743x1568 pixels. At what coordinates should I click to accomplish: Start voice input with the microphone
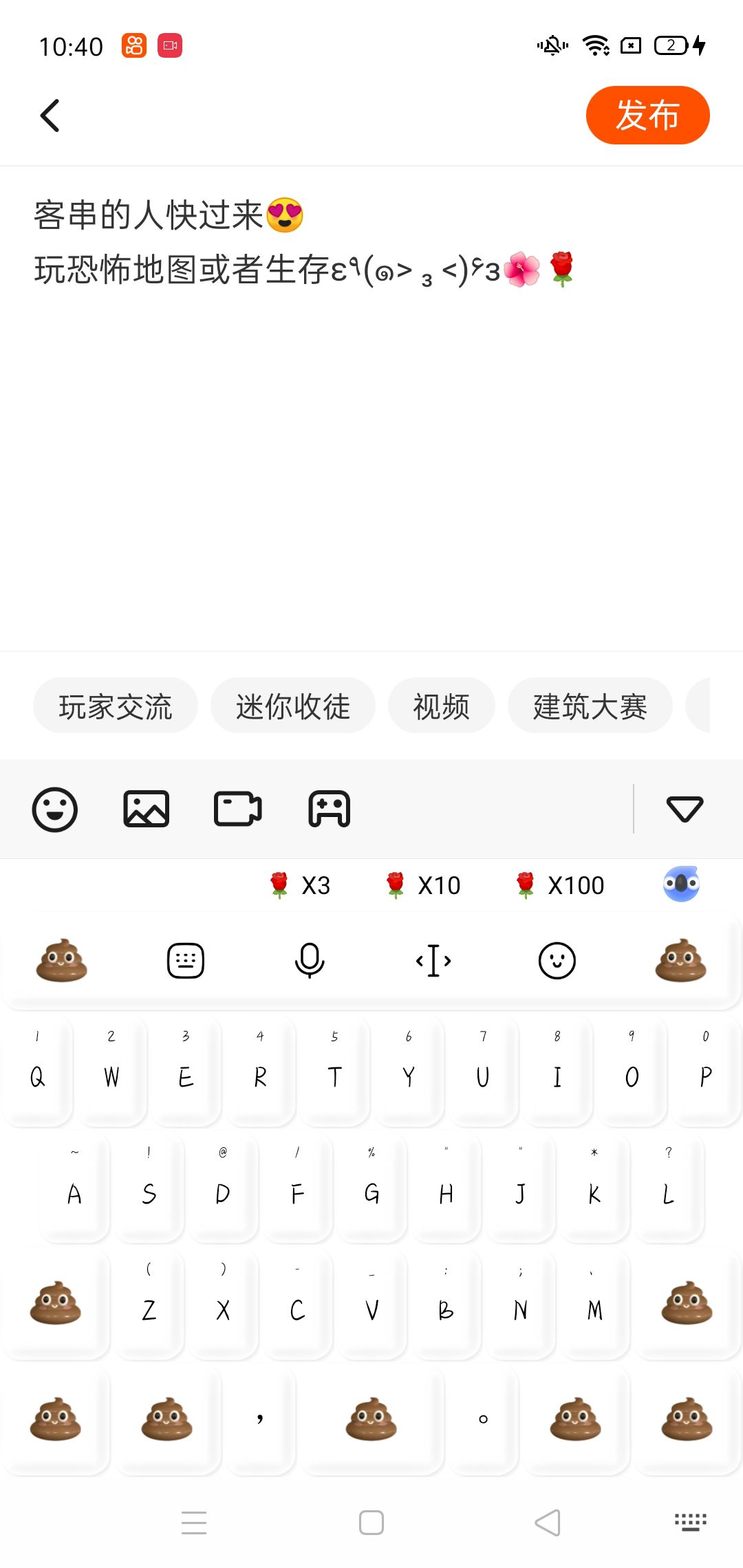310,961
